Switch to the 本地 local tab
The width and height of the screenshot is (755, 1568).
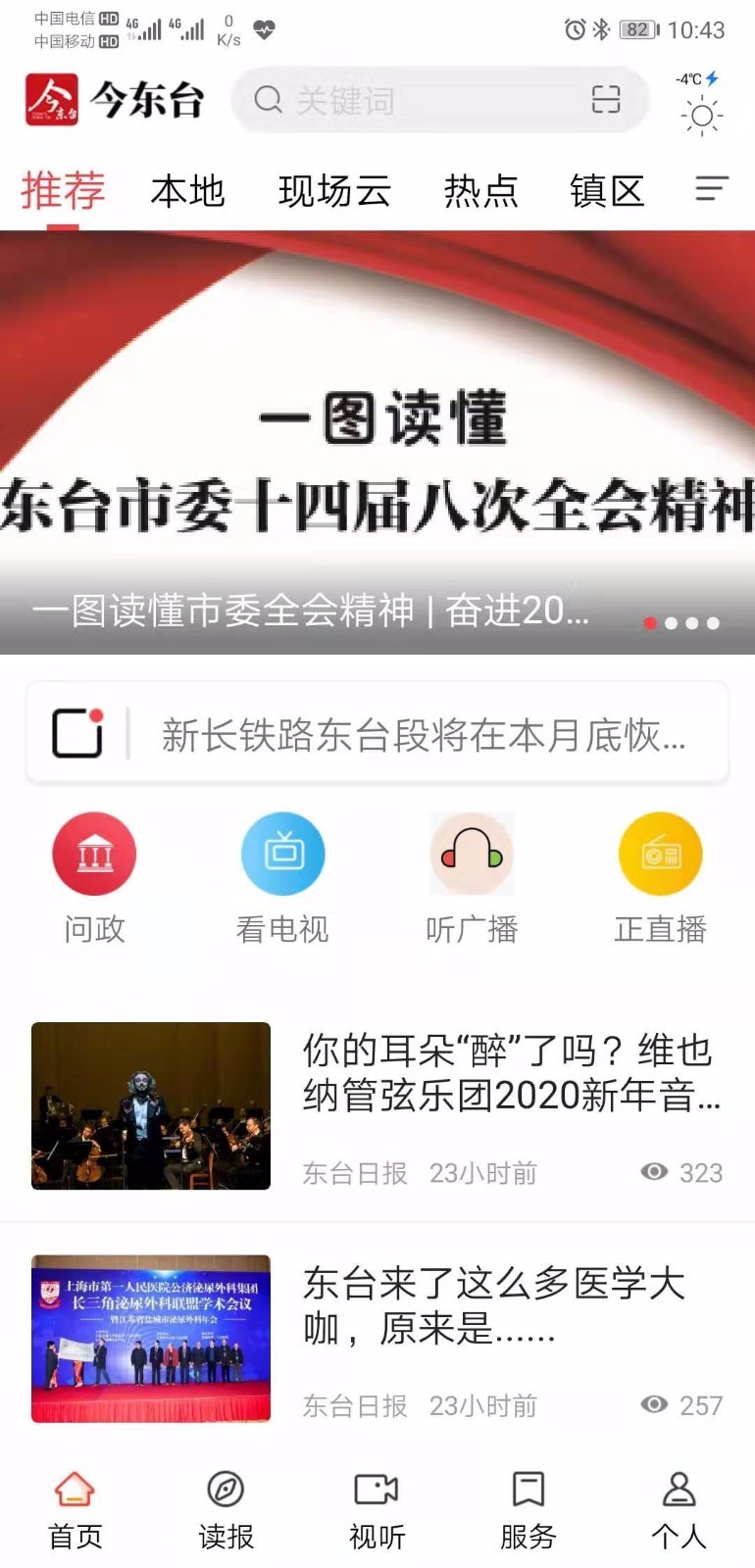click(x=188, y=192)
